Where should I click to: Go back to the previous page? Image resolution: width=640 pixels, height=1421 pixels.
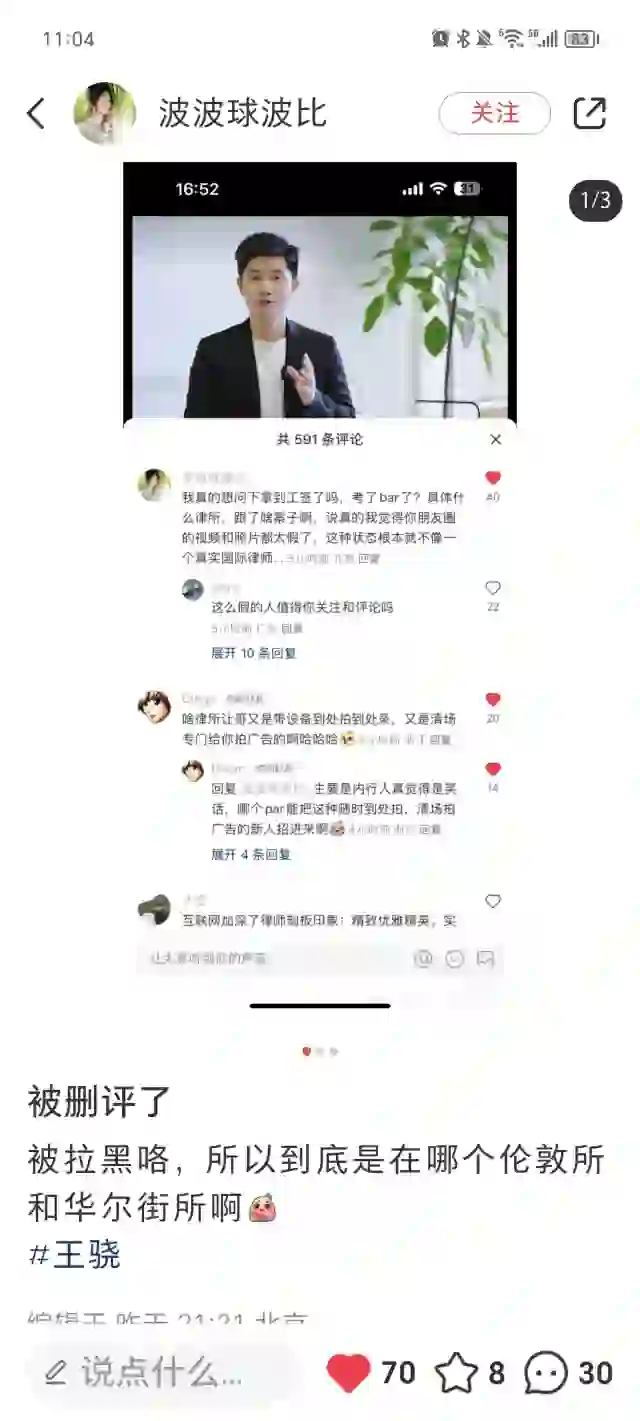pos(36,113)
